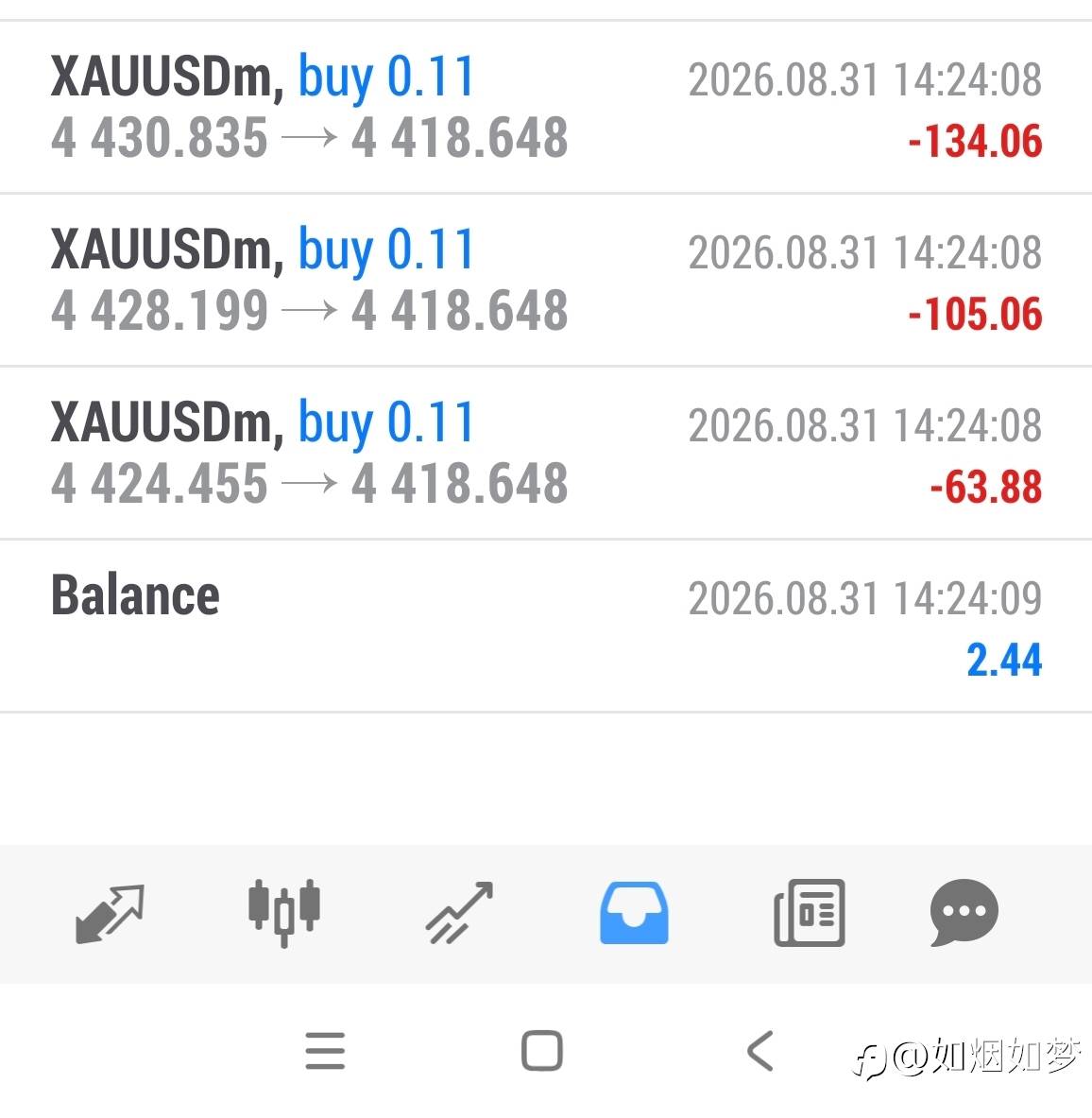This screenshot has height=1118, width=1092.
Task: Expand the XAUUSDm trade opened at 4 430.835
Action: click(546, 107)
